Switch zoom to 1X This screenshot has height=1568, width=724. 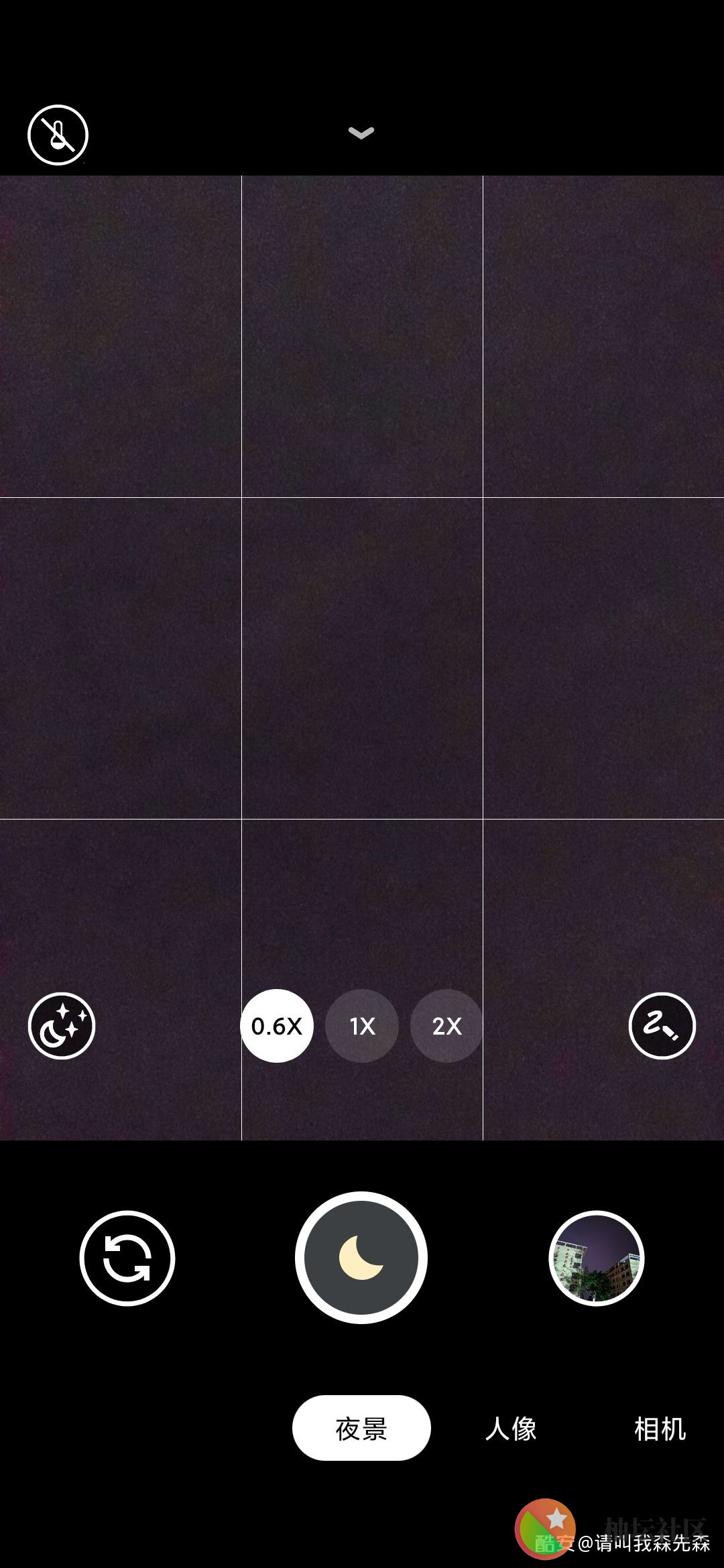[x=362, y=1025]
